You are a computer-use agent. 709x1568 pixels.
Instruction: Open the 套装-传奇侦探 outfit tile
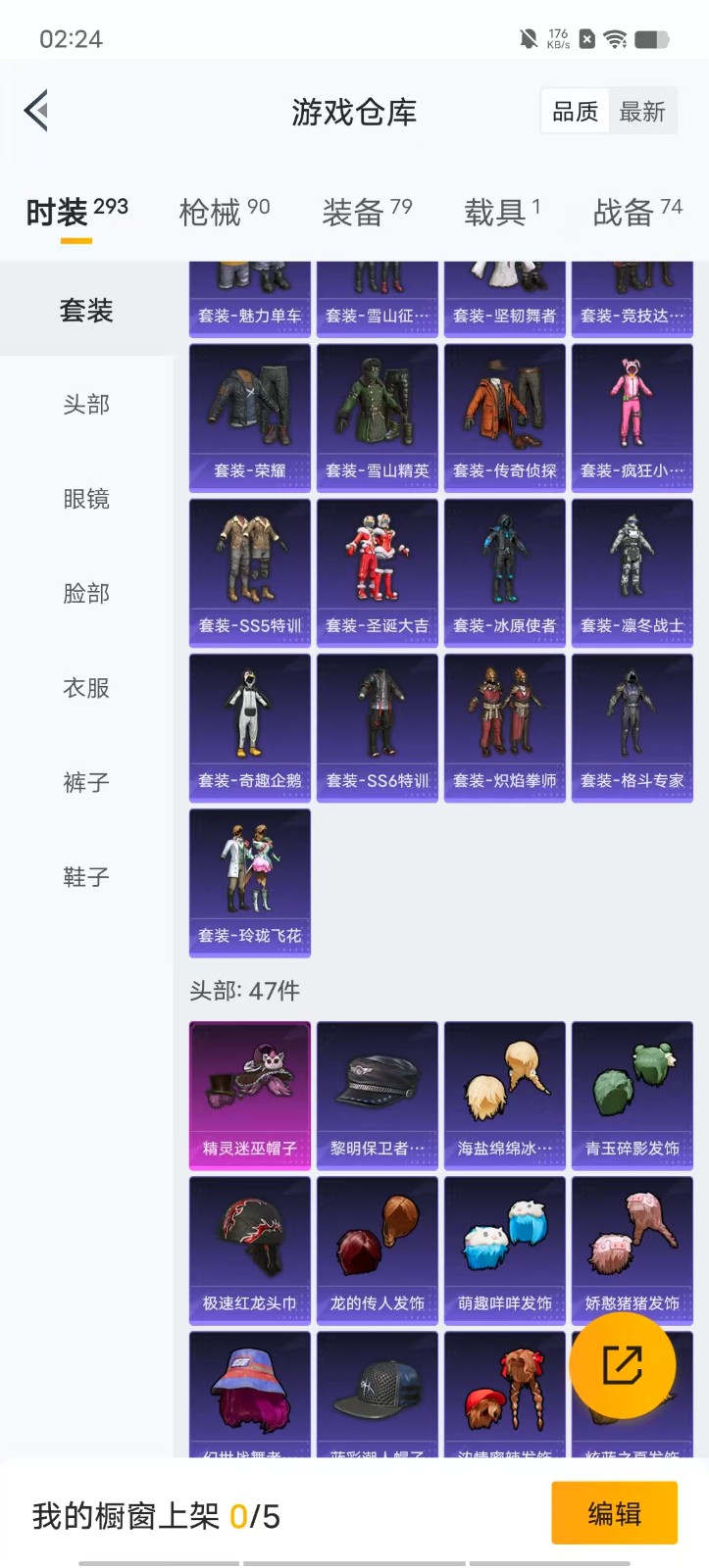click(504, 417)
